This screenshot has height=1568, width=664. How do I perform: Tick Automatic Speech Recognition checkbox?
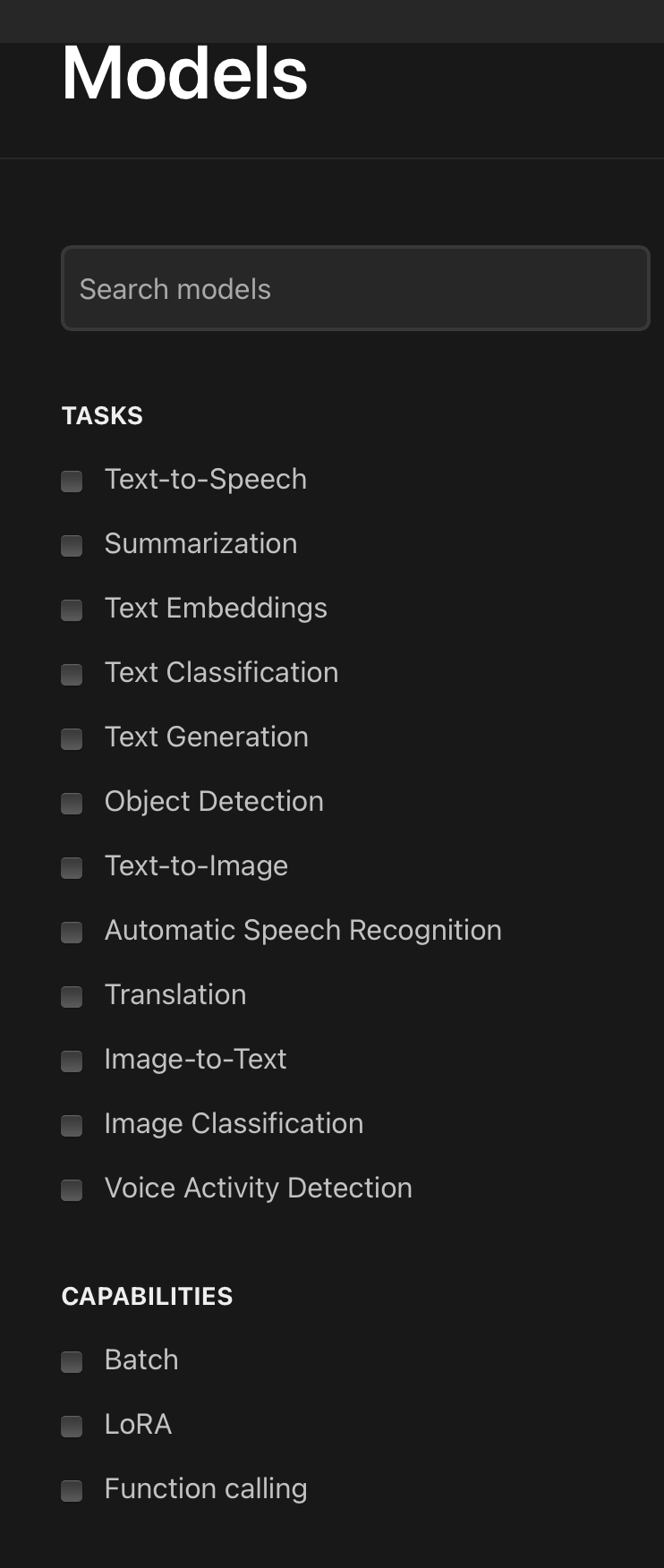72,933
